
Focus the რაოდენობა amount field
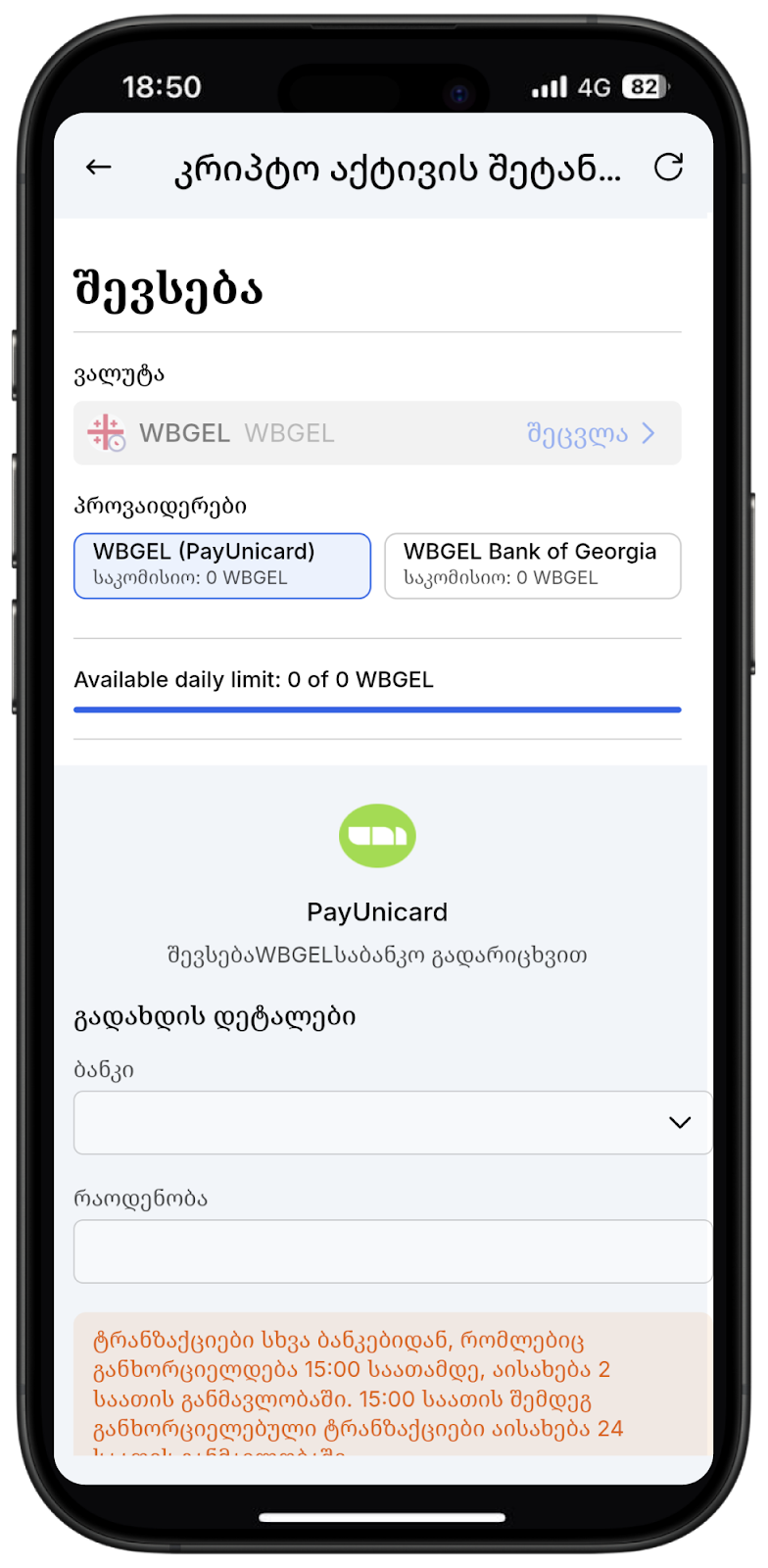click(x=392, y=1251)
